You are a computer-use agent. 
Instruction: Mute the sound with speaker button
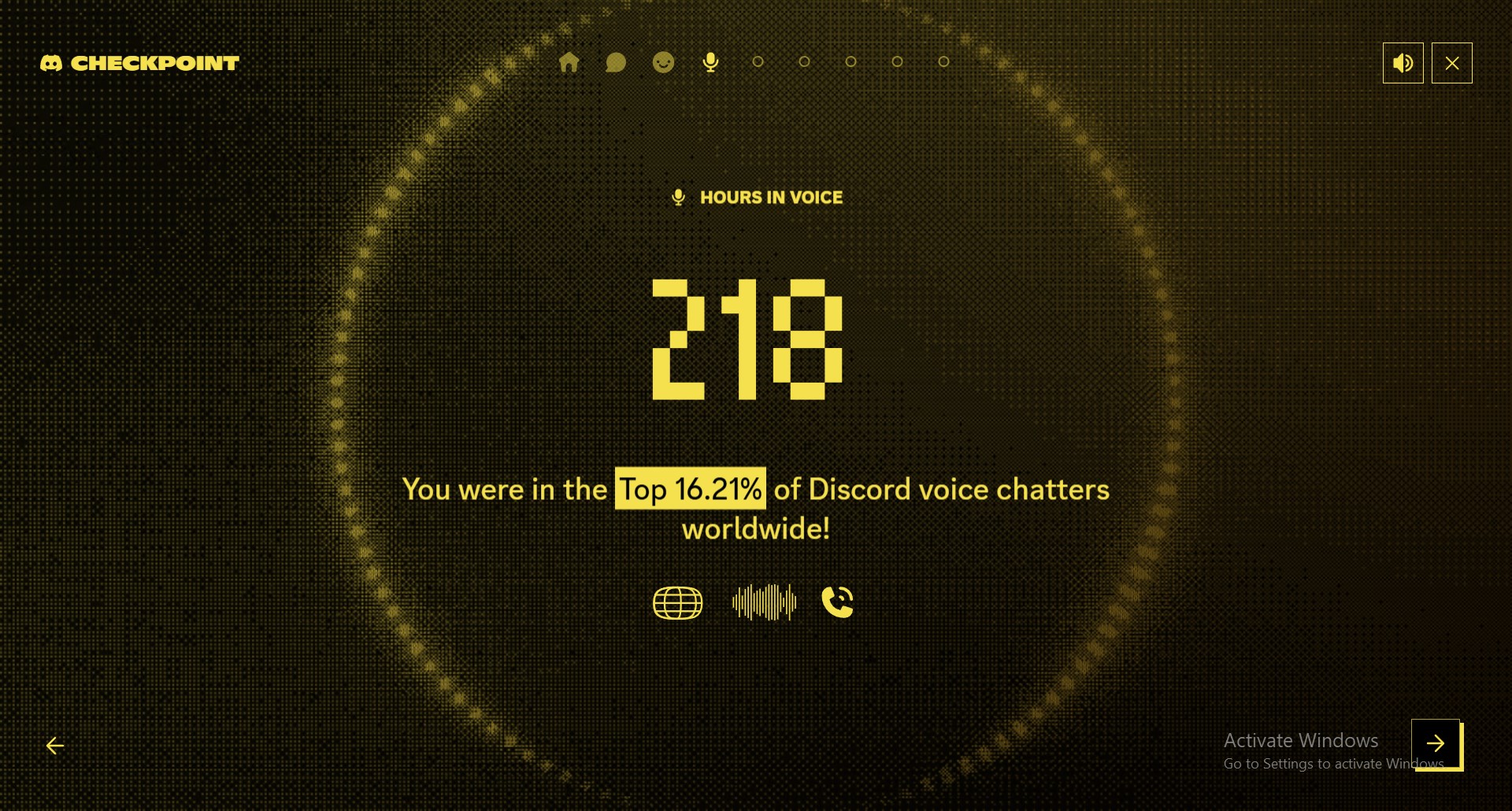pyautogui.click(x=1403, y=63)
